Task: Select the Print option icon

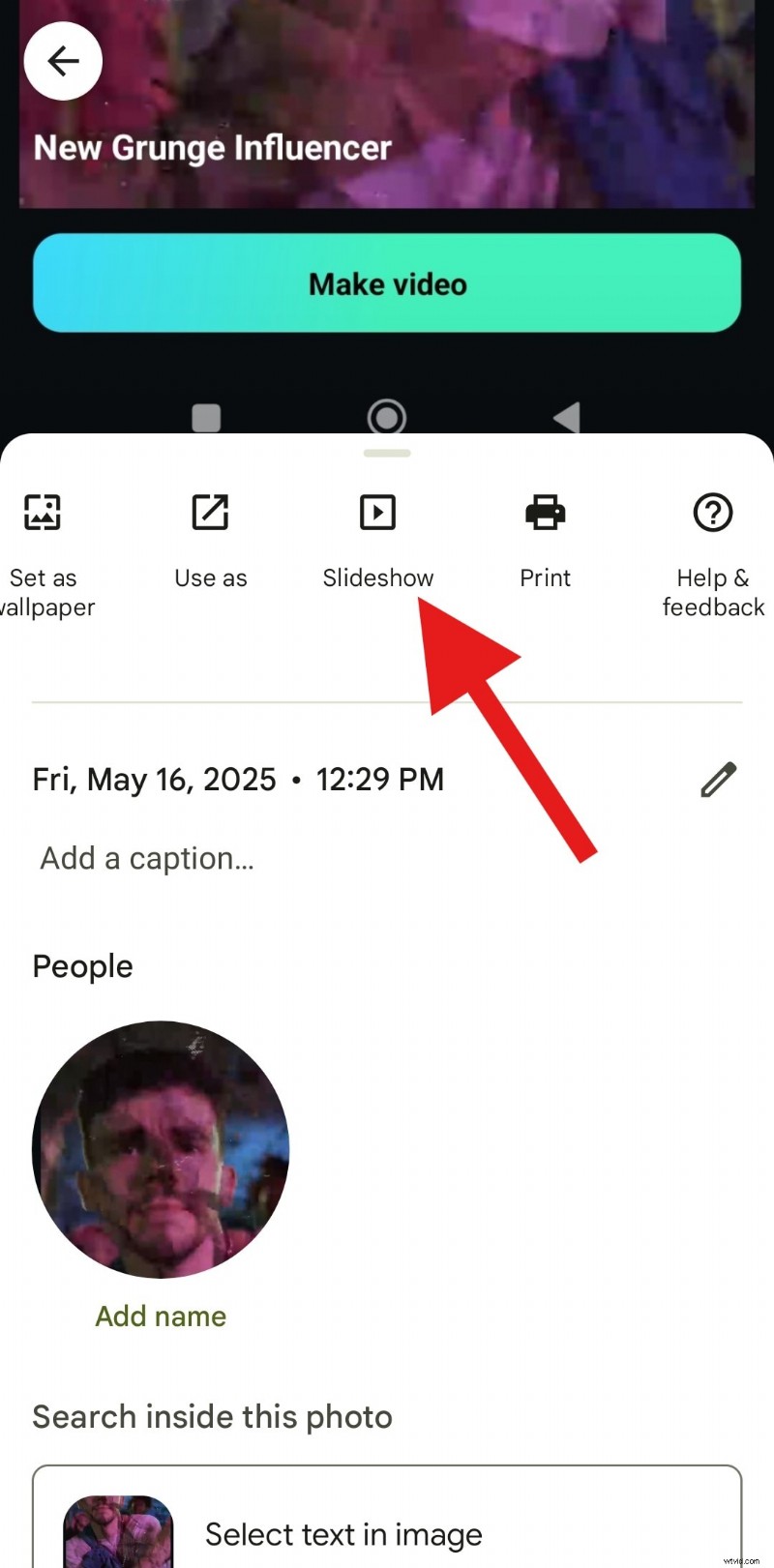Action: (545, 513)
